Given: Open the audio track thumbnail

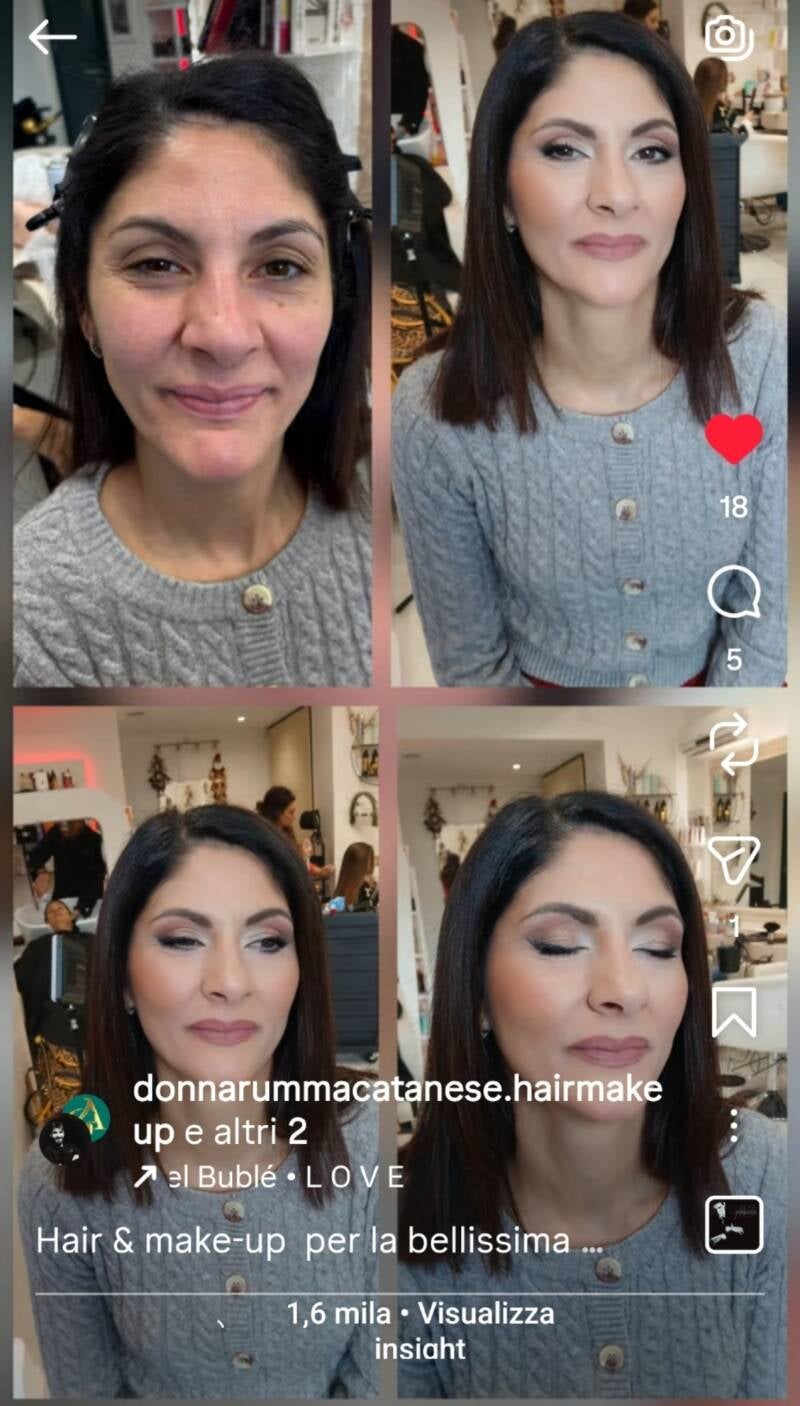Looking at the screenshot, I should [x=734, y=1224].
